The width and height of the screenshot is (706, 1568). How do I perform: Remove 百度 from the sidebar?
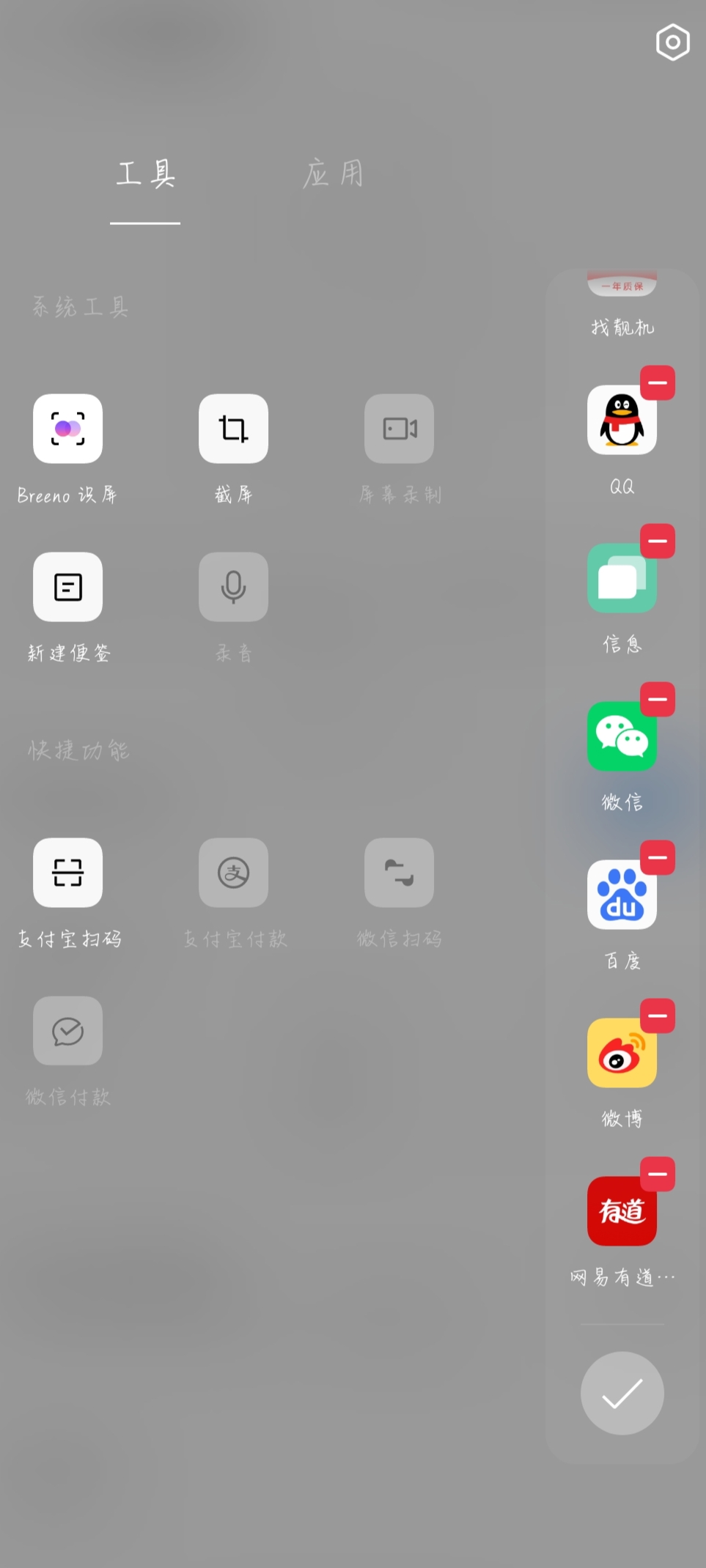point(658,858)
